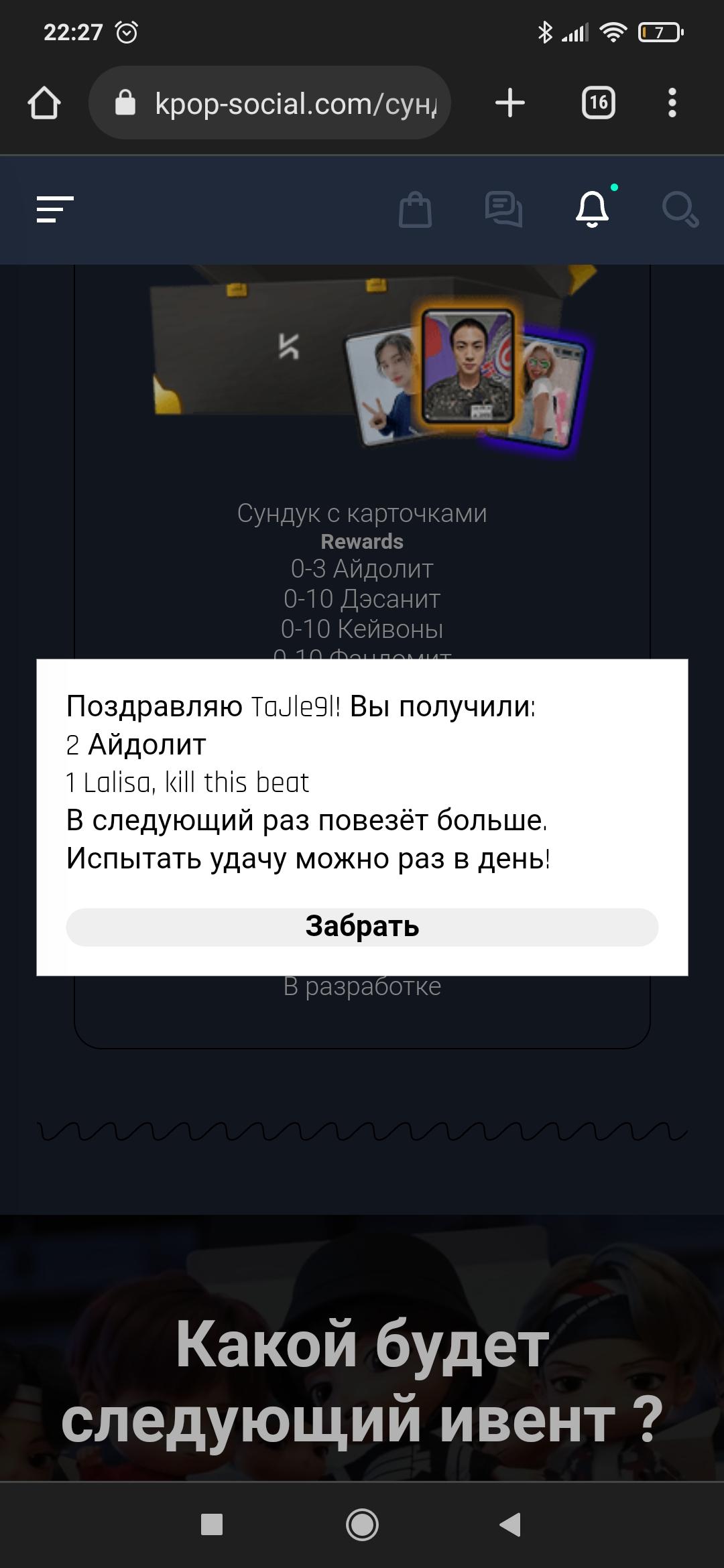Screen dimensions: 724x1568
Task: Open a new browser tab
Action: [510, 103]
